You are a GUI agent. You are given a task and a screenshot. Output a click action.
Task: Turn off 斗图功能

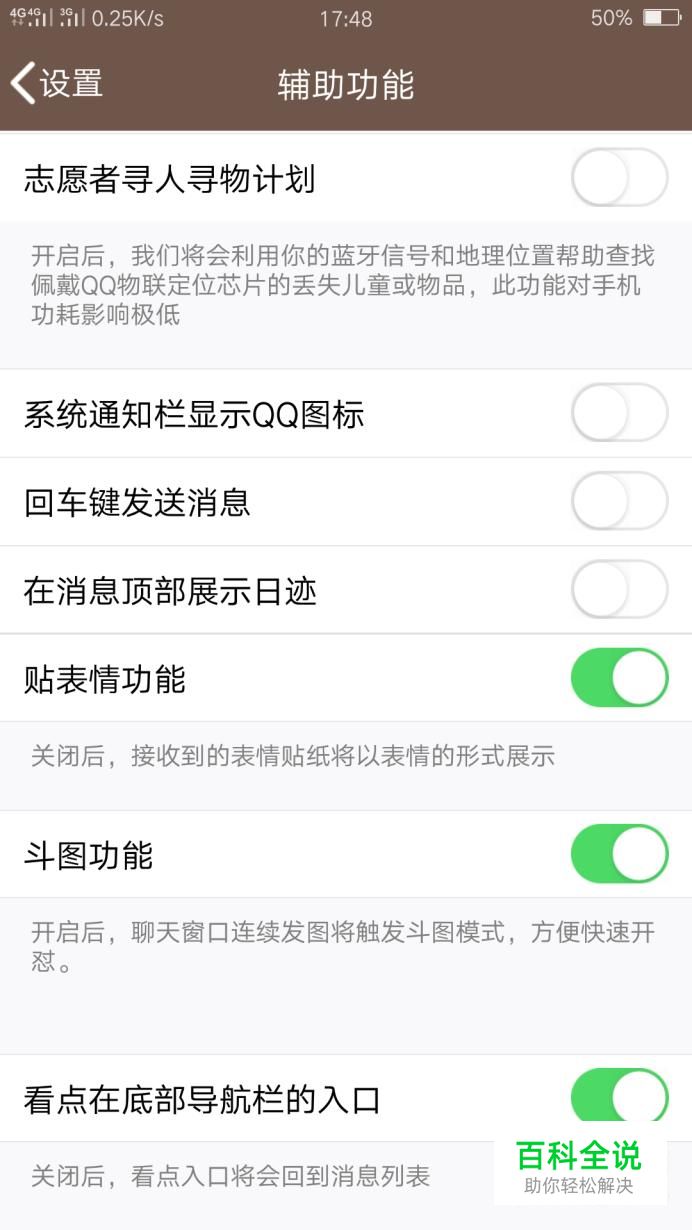coord(619,854)
